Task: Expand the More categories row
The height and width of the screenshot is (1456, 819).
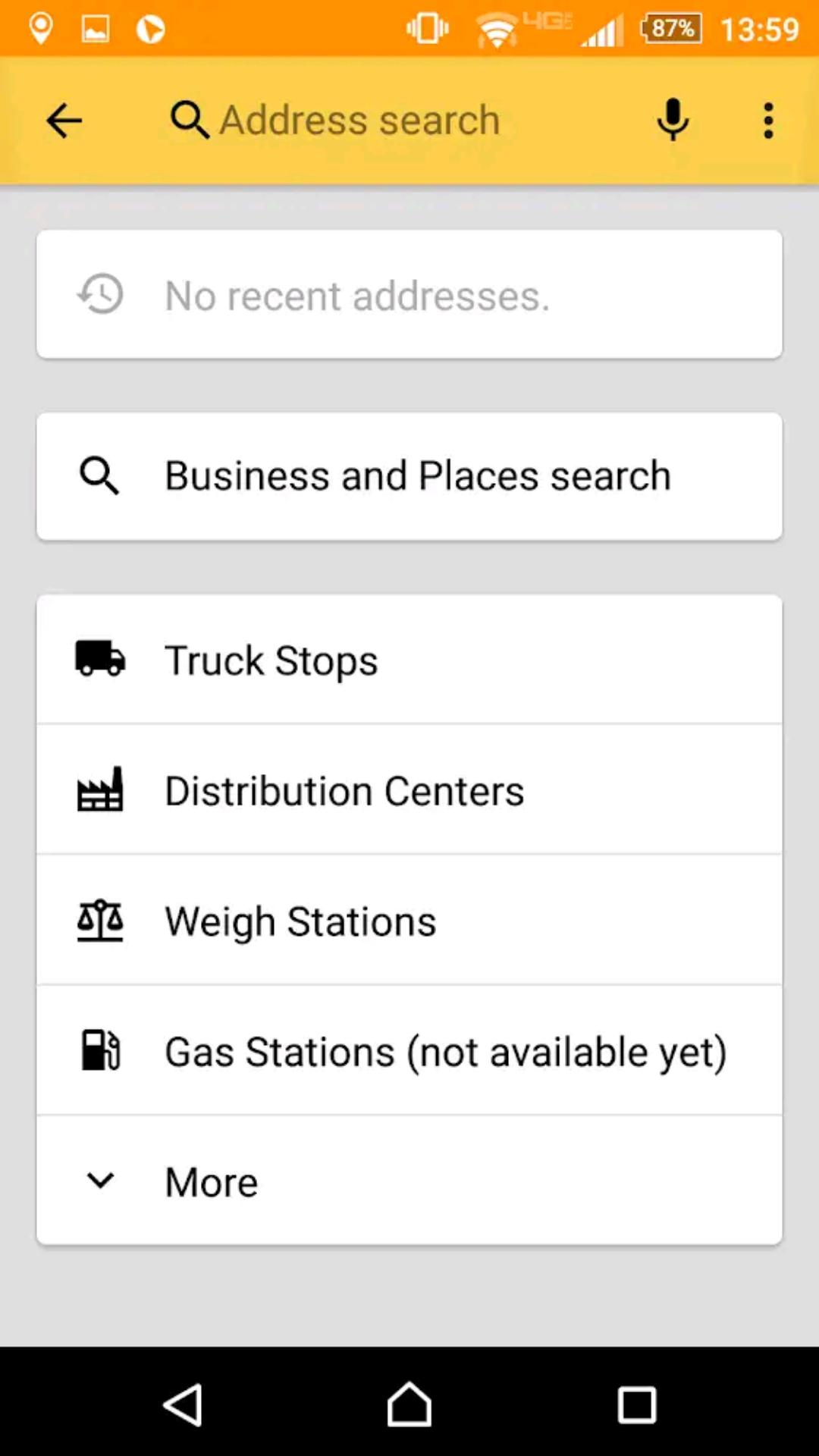Action: point(409,1181)
